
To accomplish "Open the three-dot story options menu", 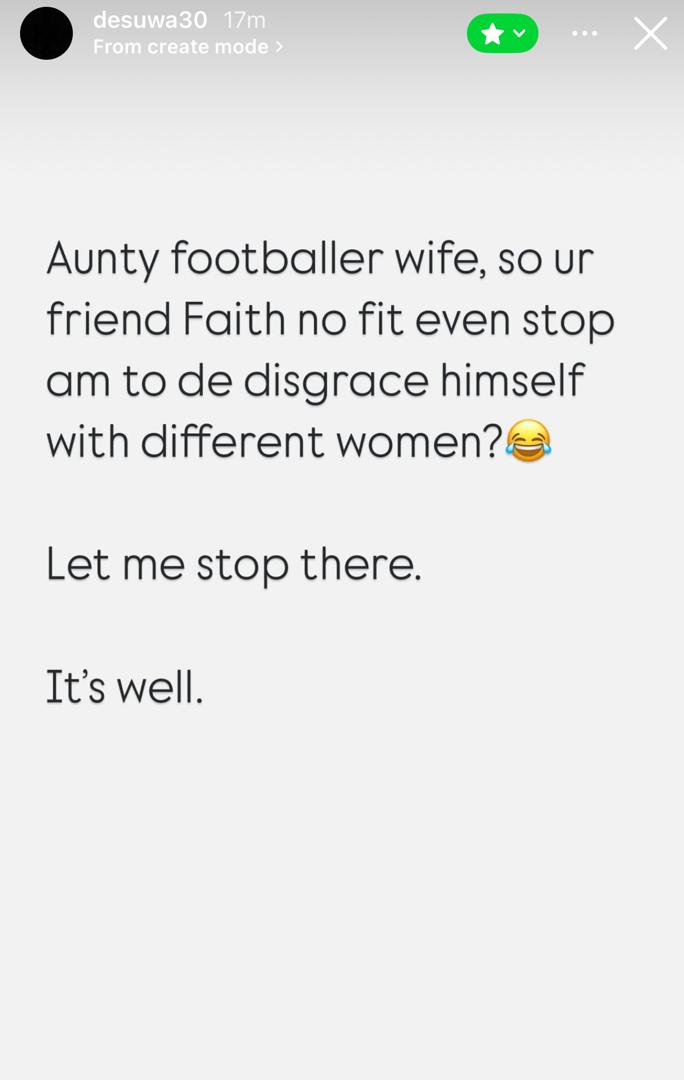I will pos(584,34).
